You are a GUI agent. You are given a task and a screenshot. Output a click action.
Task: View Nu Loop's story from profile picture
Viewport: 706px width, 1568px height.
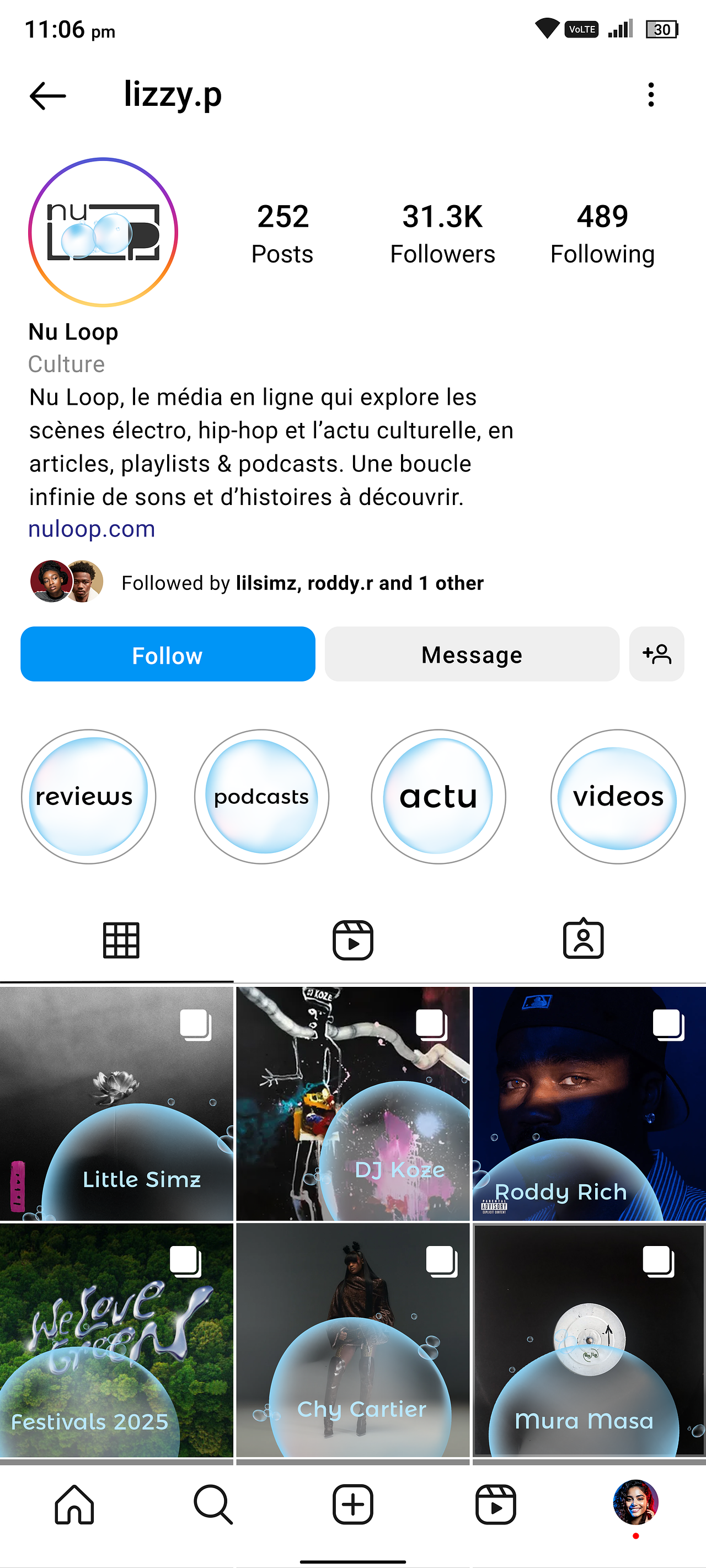103,232
